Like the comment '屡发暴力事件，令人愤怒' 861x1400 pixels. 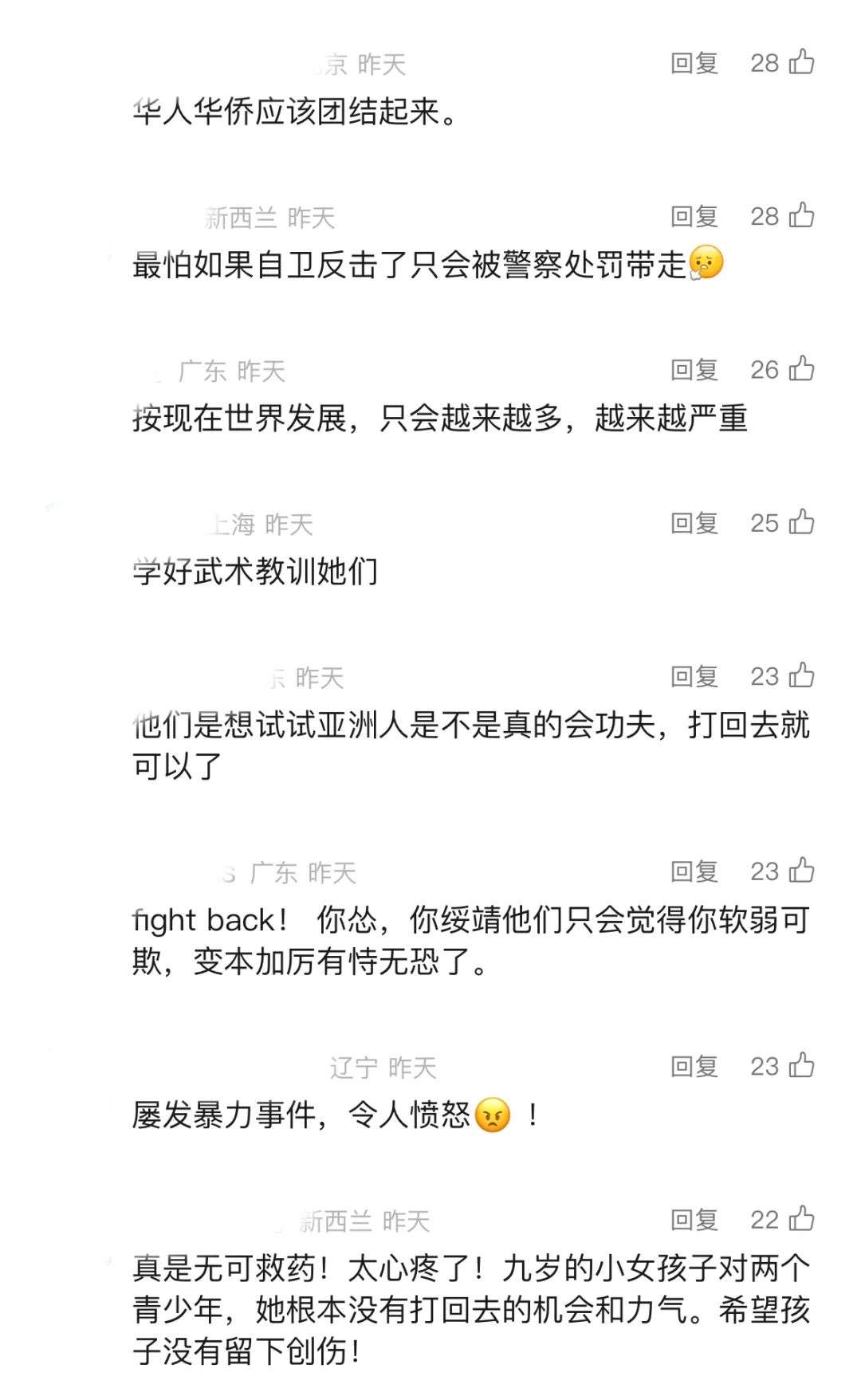(801, 1065)
